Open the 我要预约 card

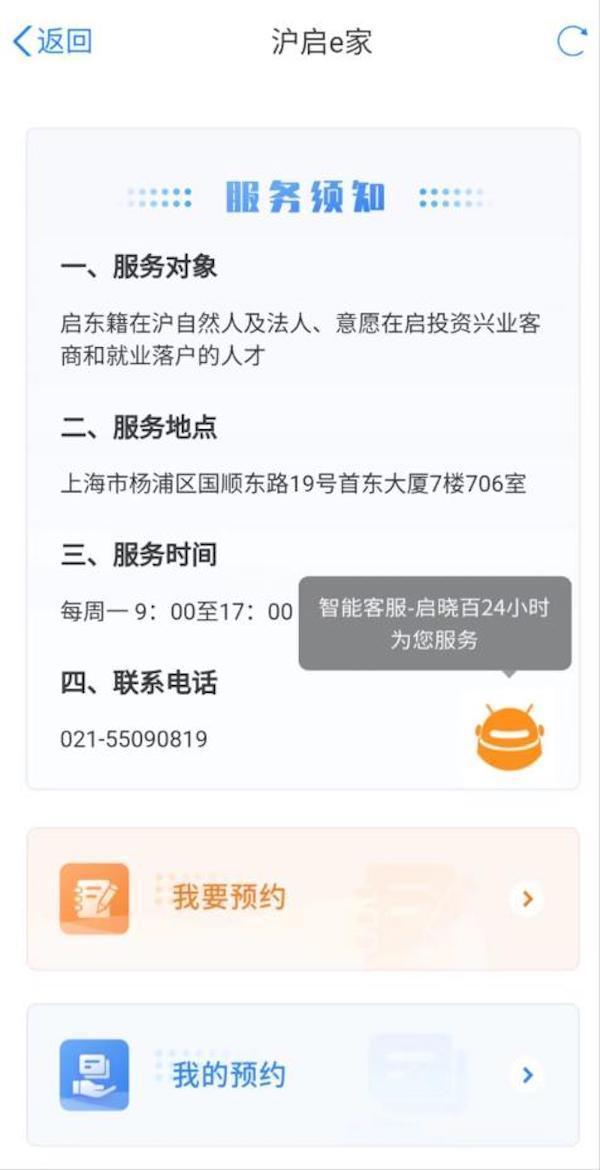click(302, 898)
